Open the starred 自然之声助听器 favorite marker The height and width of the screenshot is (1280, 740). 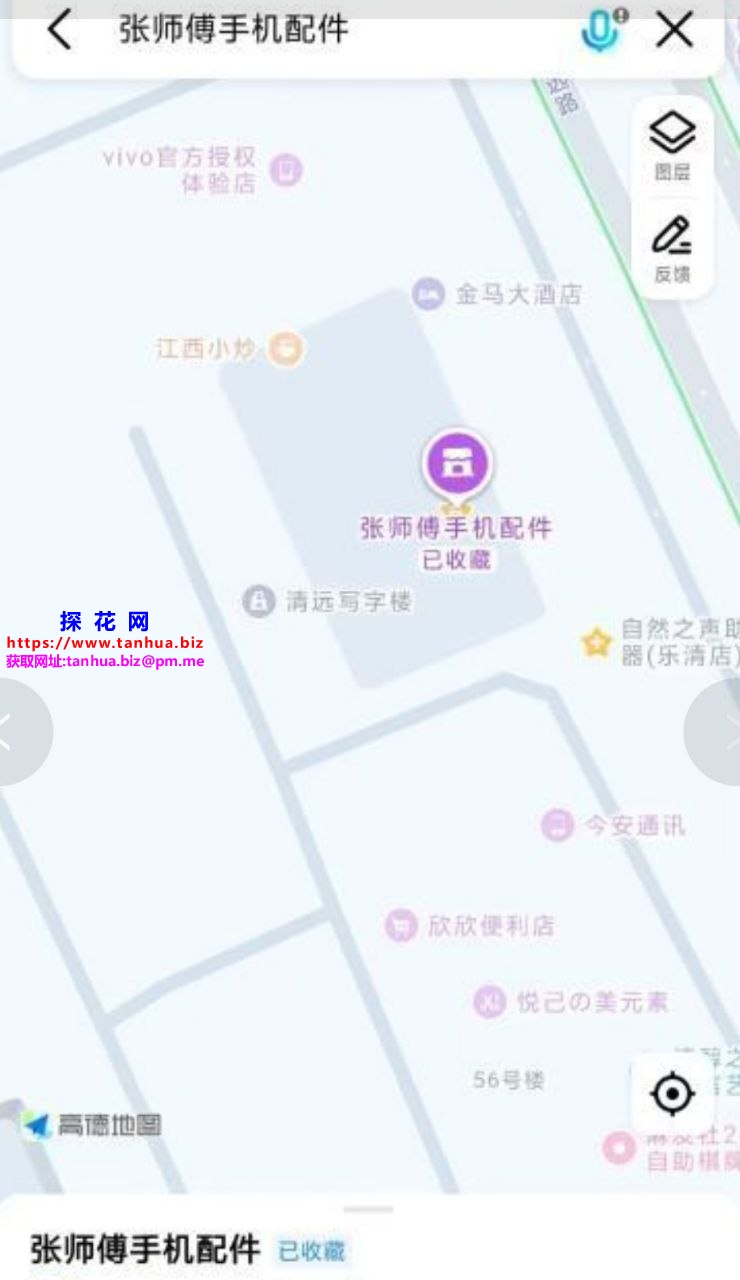tap(597, 643)
